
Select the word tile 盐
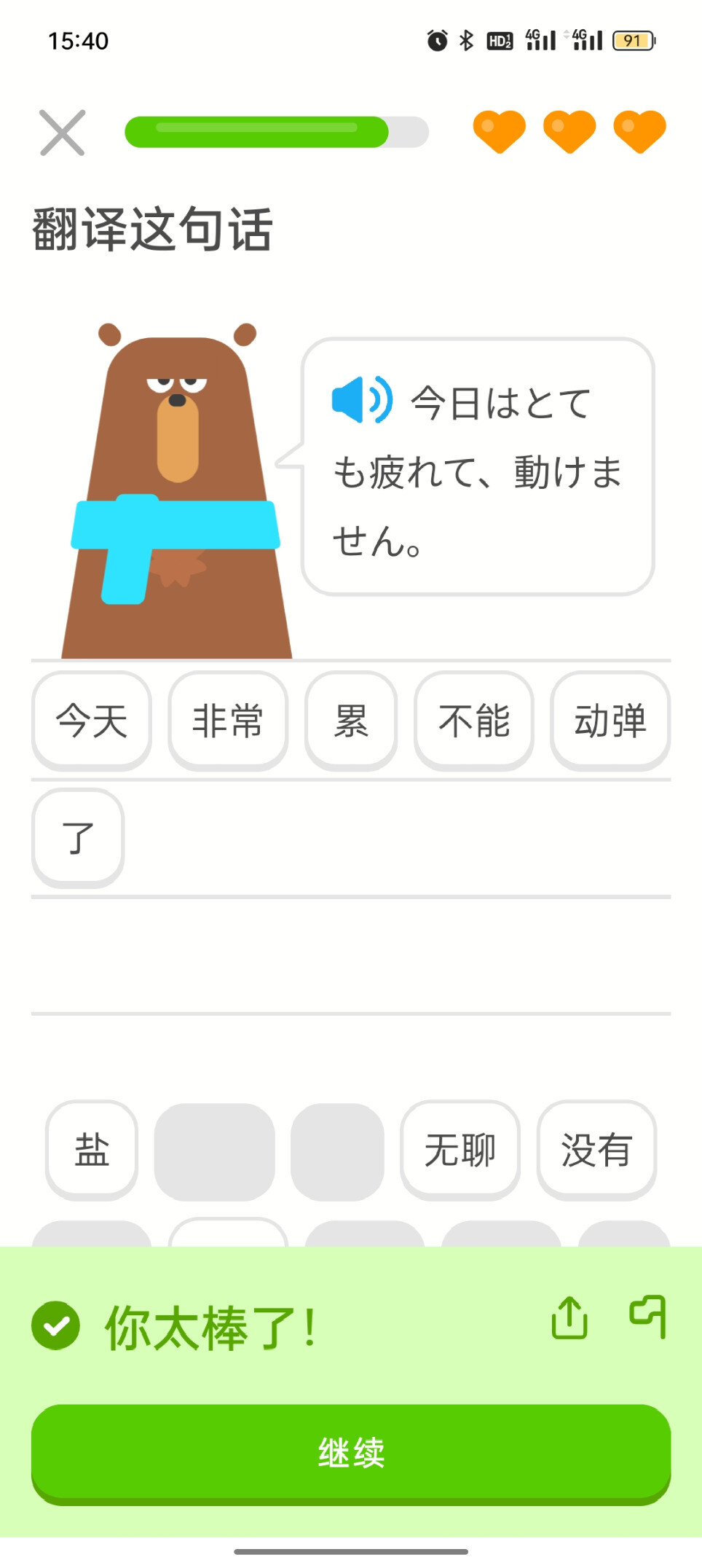(92, 1150)
